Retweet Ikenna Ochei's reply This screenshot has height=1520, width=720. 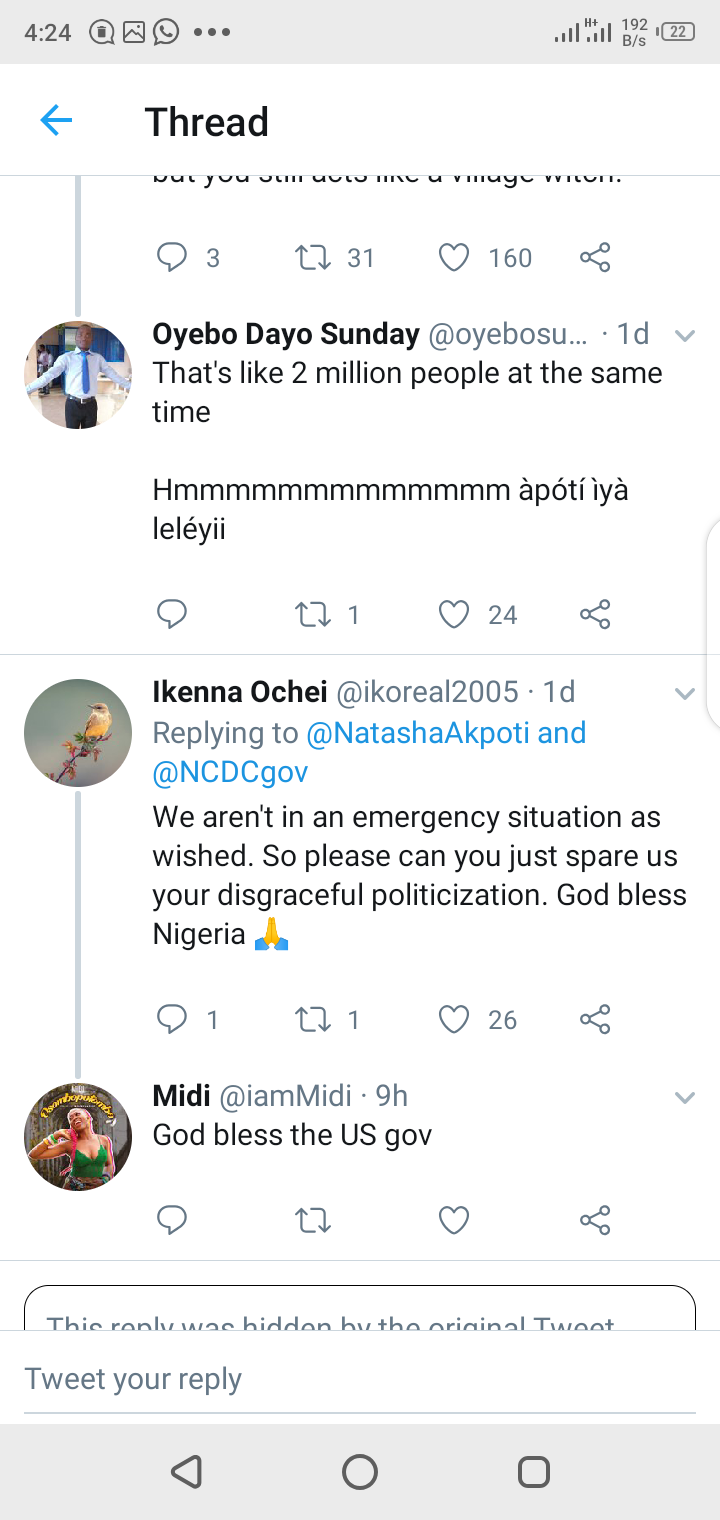coord(313,1019)
